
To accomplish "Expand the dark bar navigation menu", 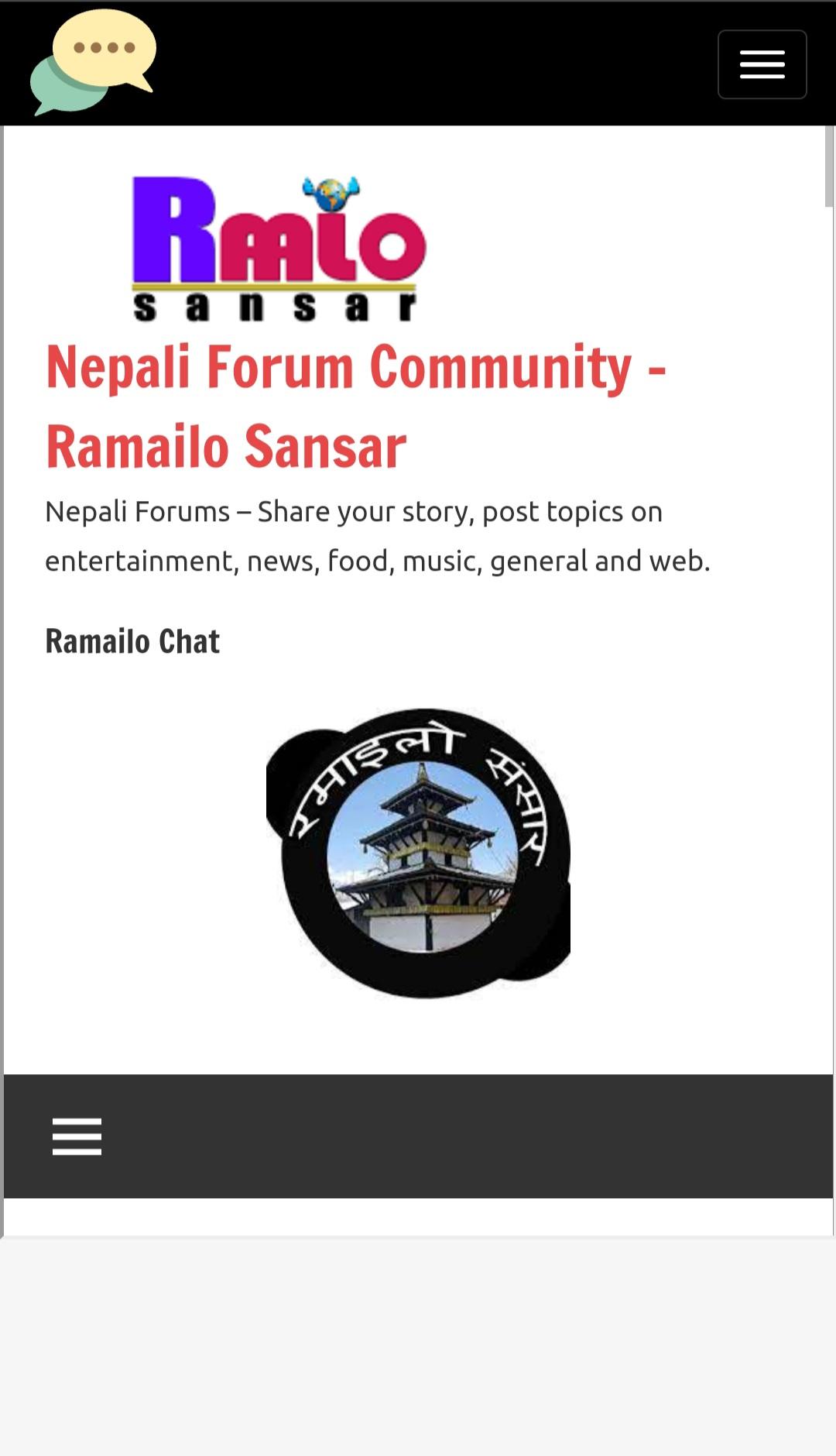I will pyautogui.click(x=77, y=1136).
